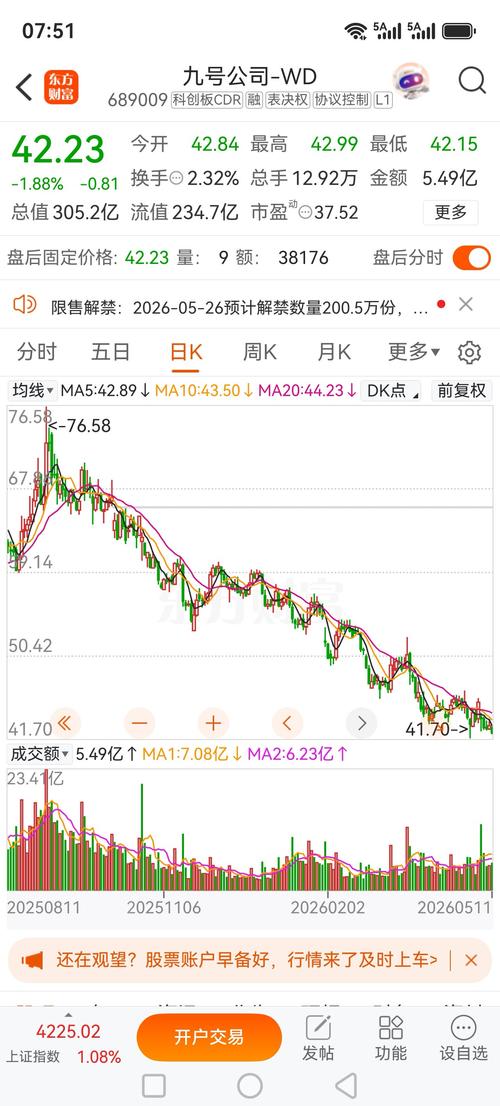
Task: Add stock via 设自选
Action: click(x=463, y=1038)
